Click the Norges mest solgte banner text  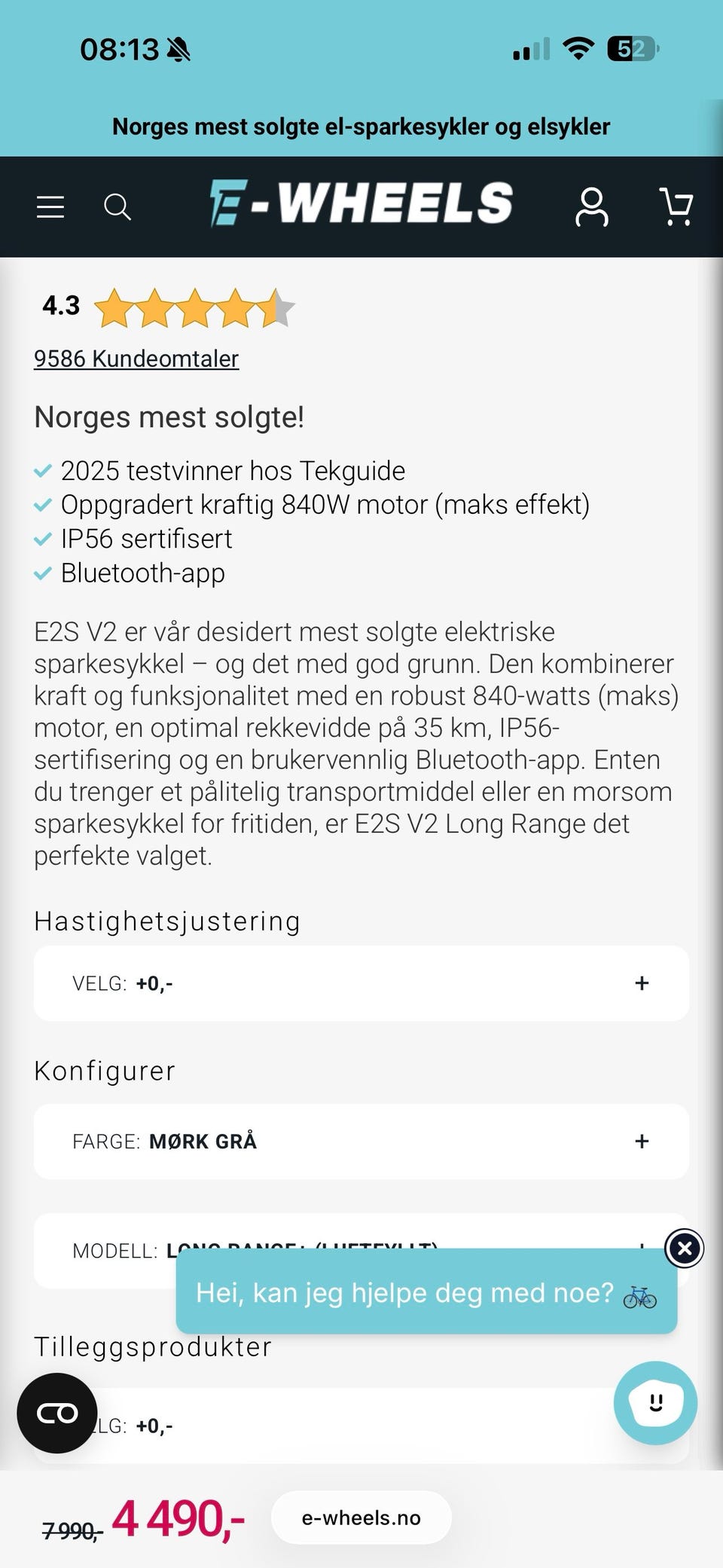coord(361,126)
